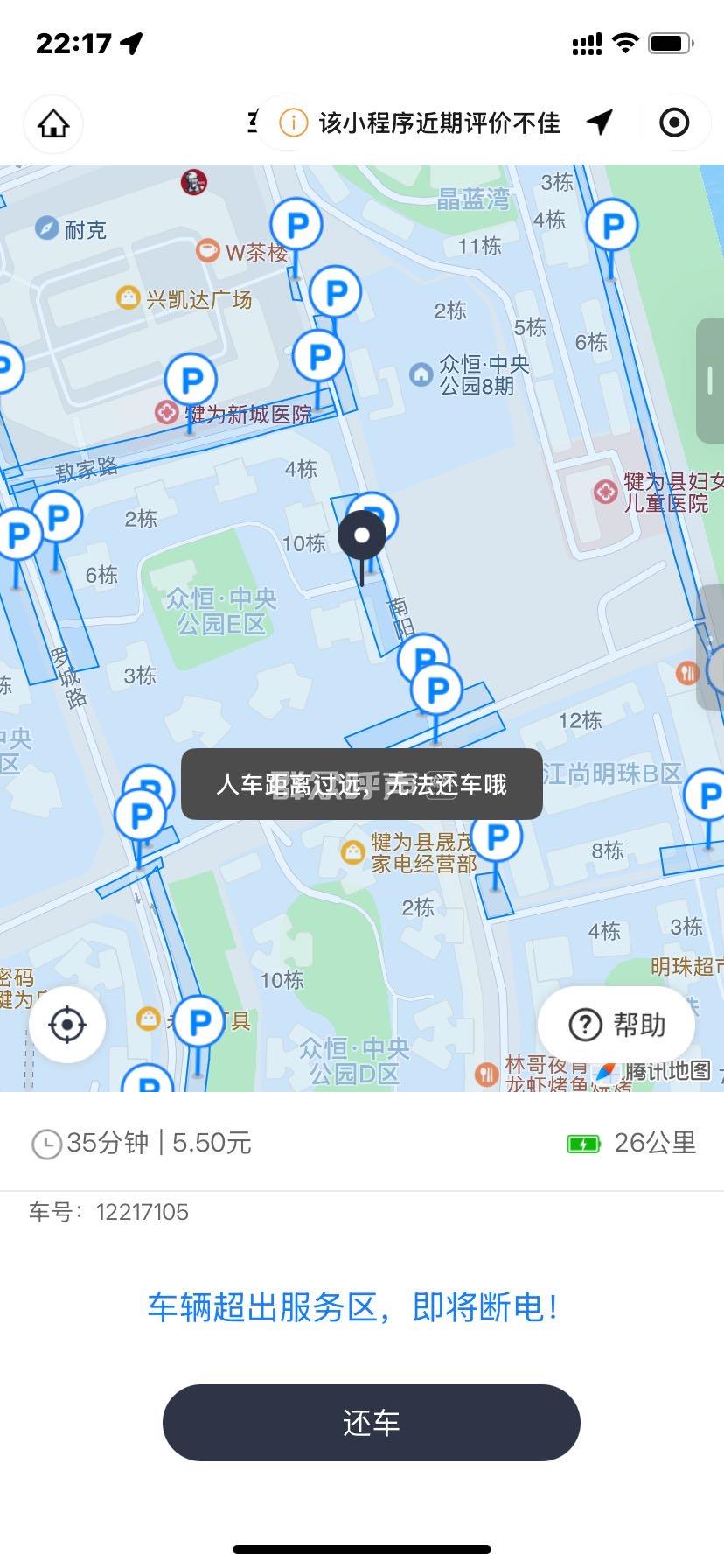Close the mini program via circle icon
724x1568 pixels.
click(x=673, y=123)
